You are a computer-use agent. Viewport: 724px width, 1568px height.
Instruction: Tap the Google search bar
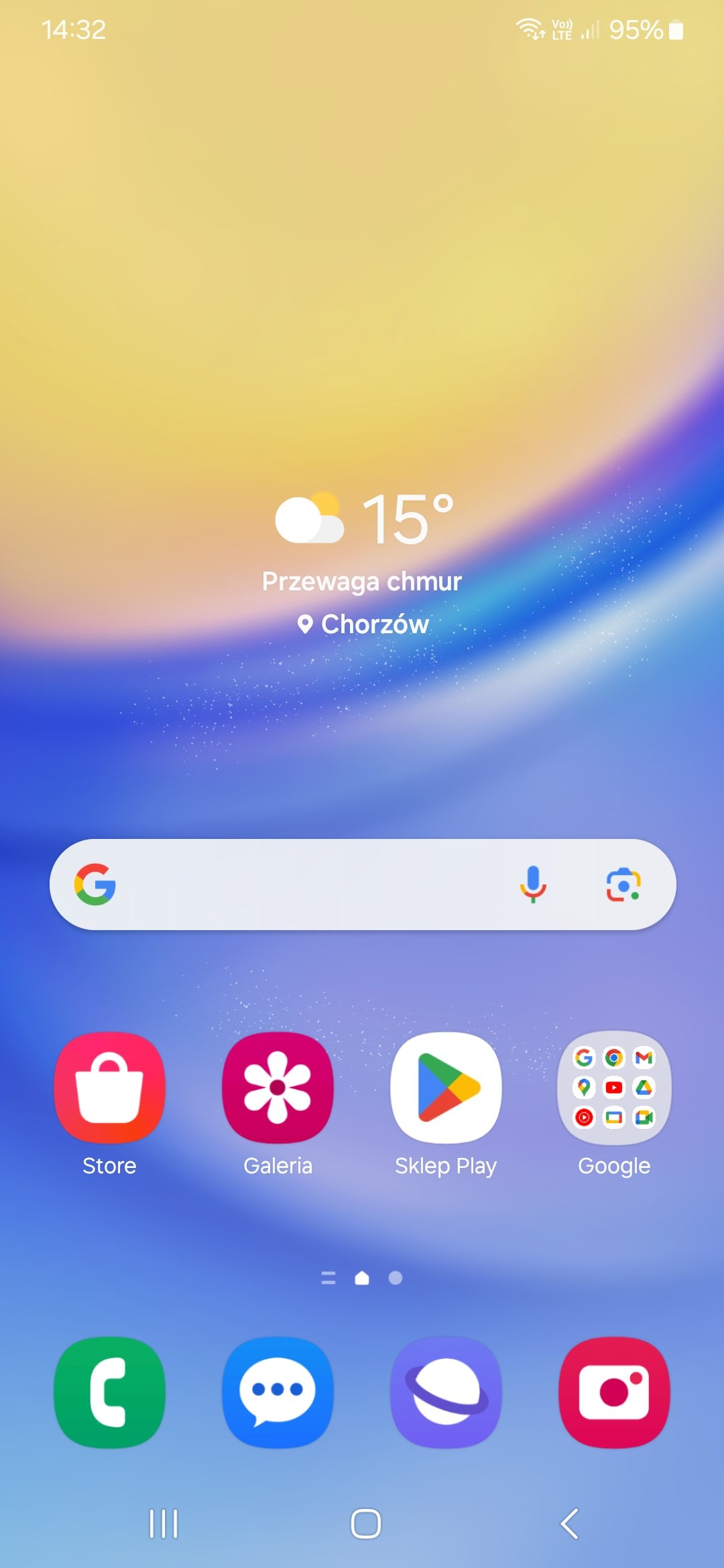tap(308, 885)
